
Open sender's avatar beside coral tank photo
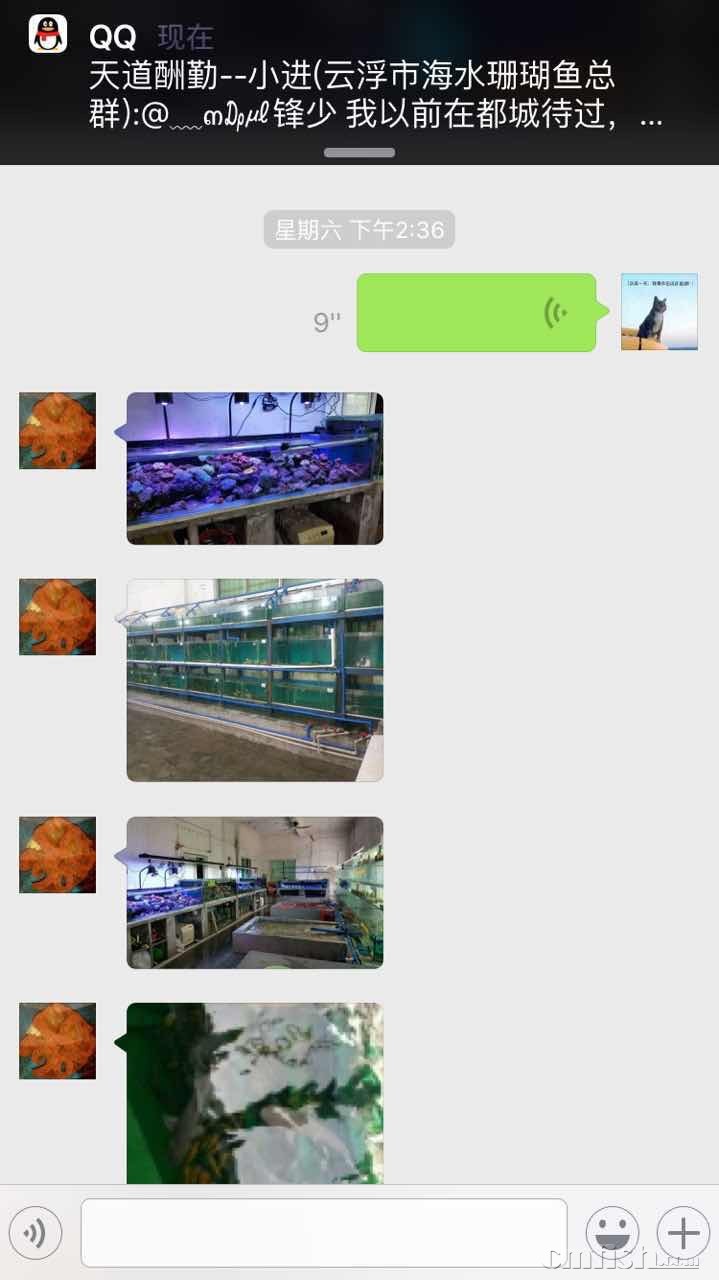pyautogui.click(x=58, y=431)
